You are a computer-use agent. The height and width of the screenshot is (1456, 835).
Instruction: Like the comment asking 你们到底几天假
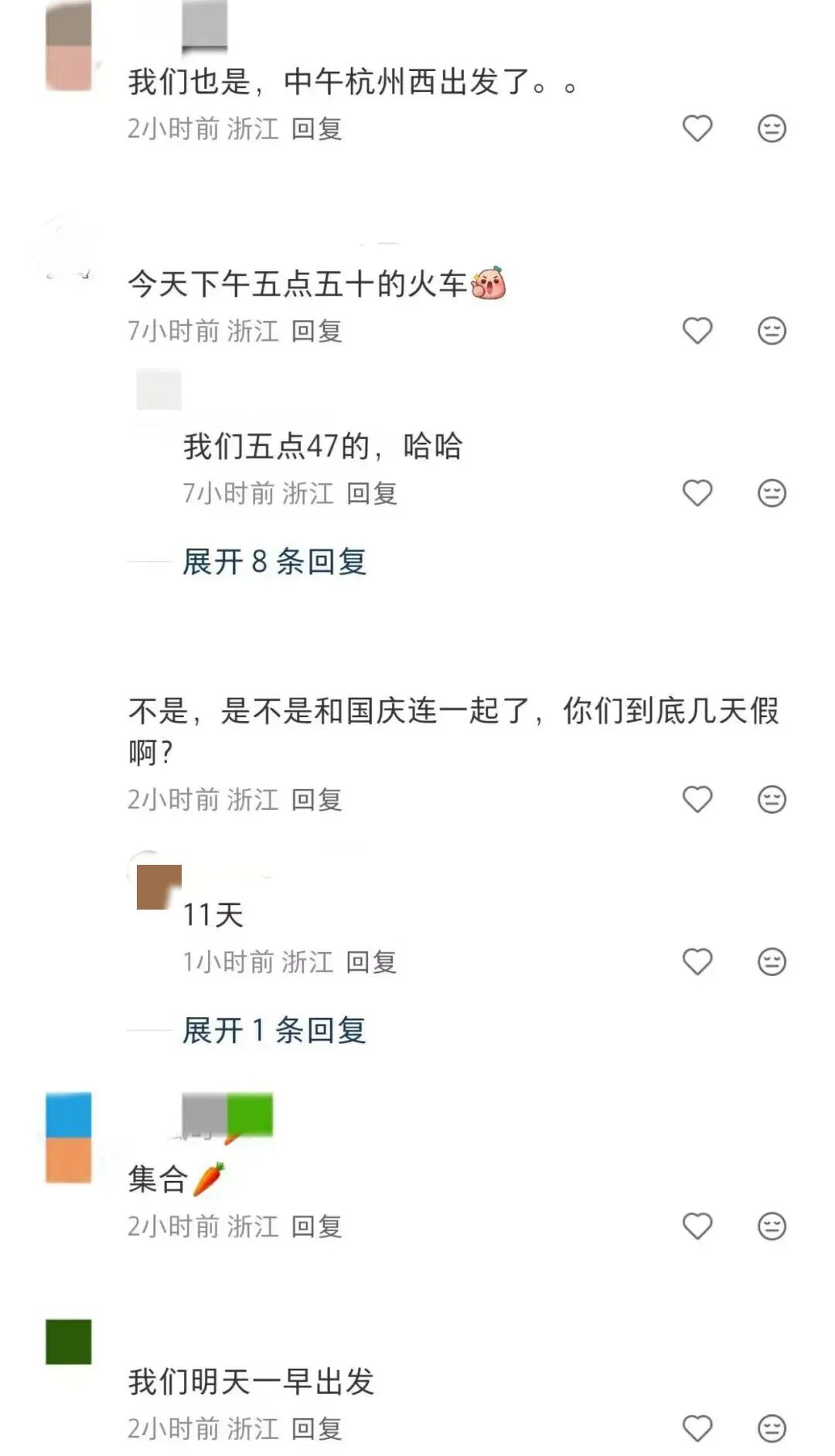click(x=697, y=799)
